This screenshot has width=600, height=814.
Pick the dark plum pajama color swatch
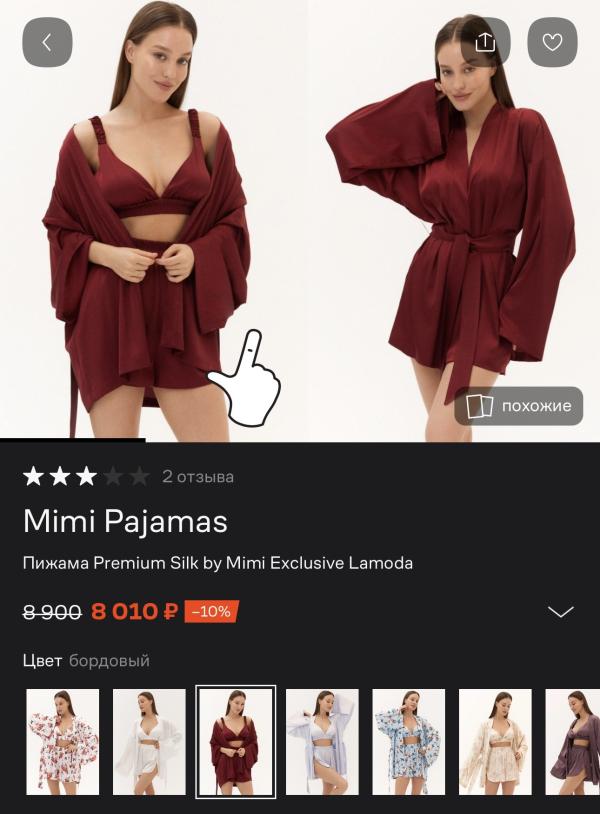point(573,741)
